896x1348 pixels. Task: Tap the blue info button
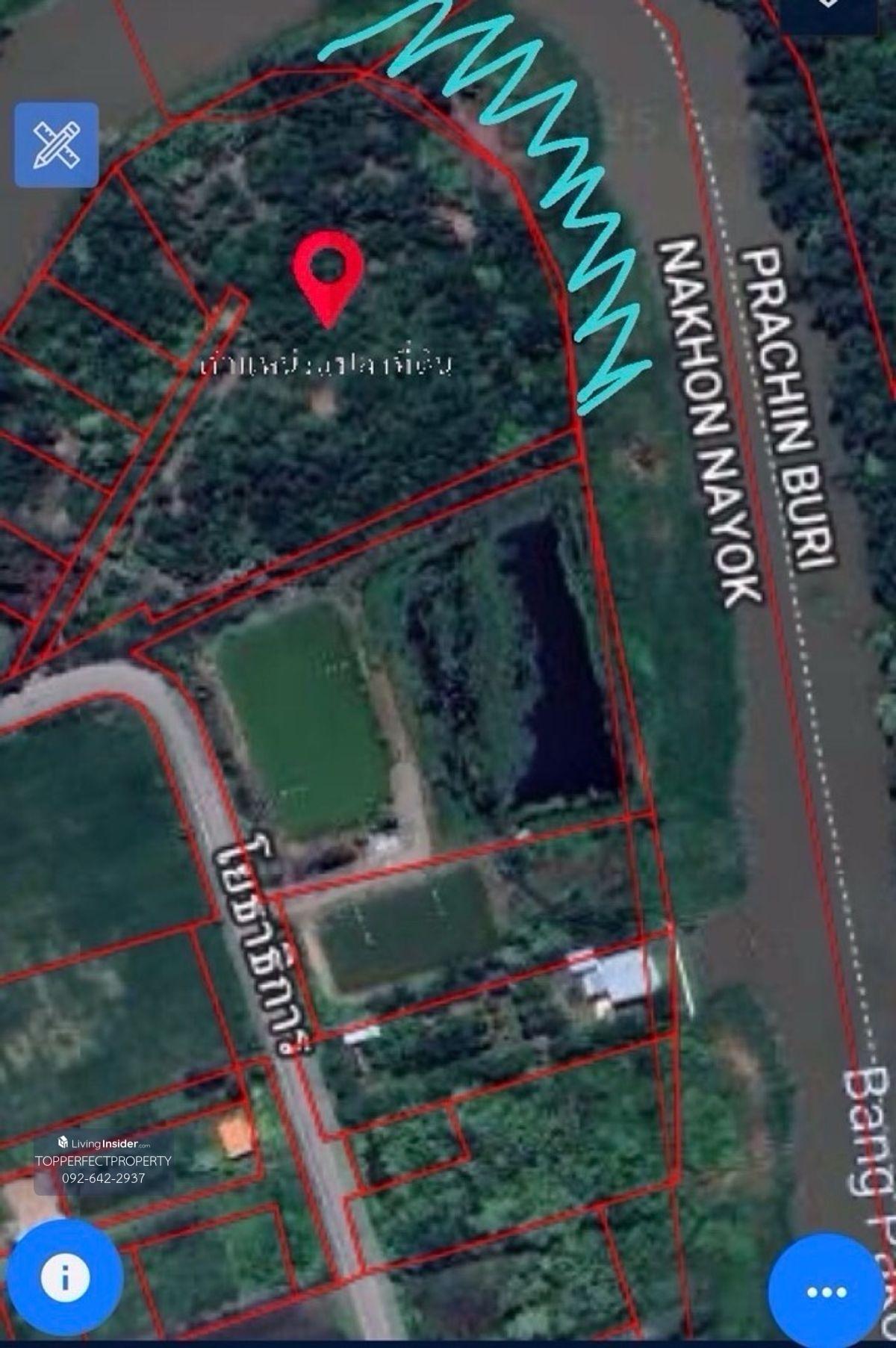click(65, 1277)
